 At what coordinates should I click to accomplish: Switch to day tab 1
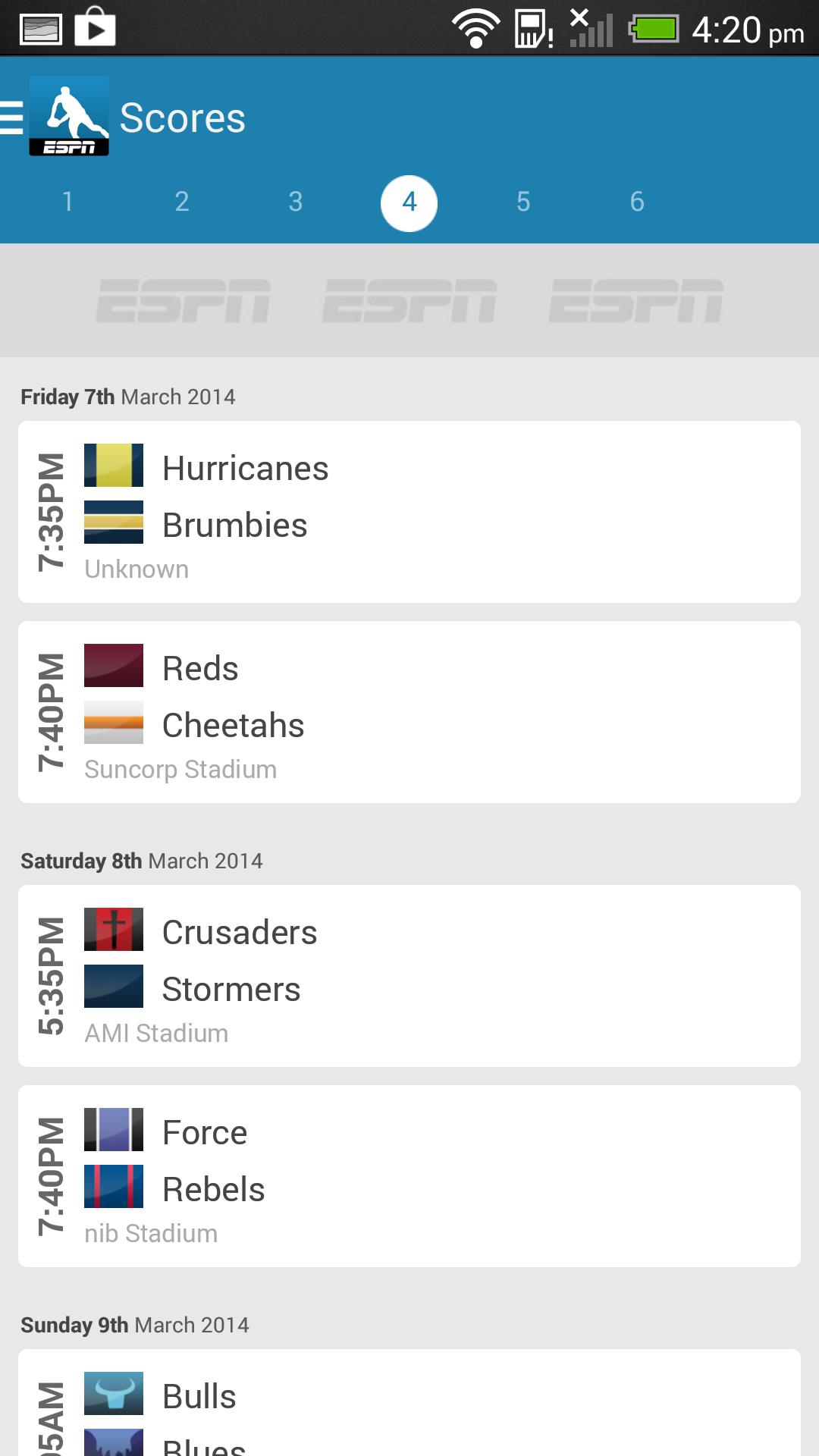tap(68, 202)
